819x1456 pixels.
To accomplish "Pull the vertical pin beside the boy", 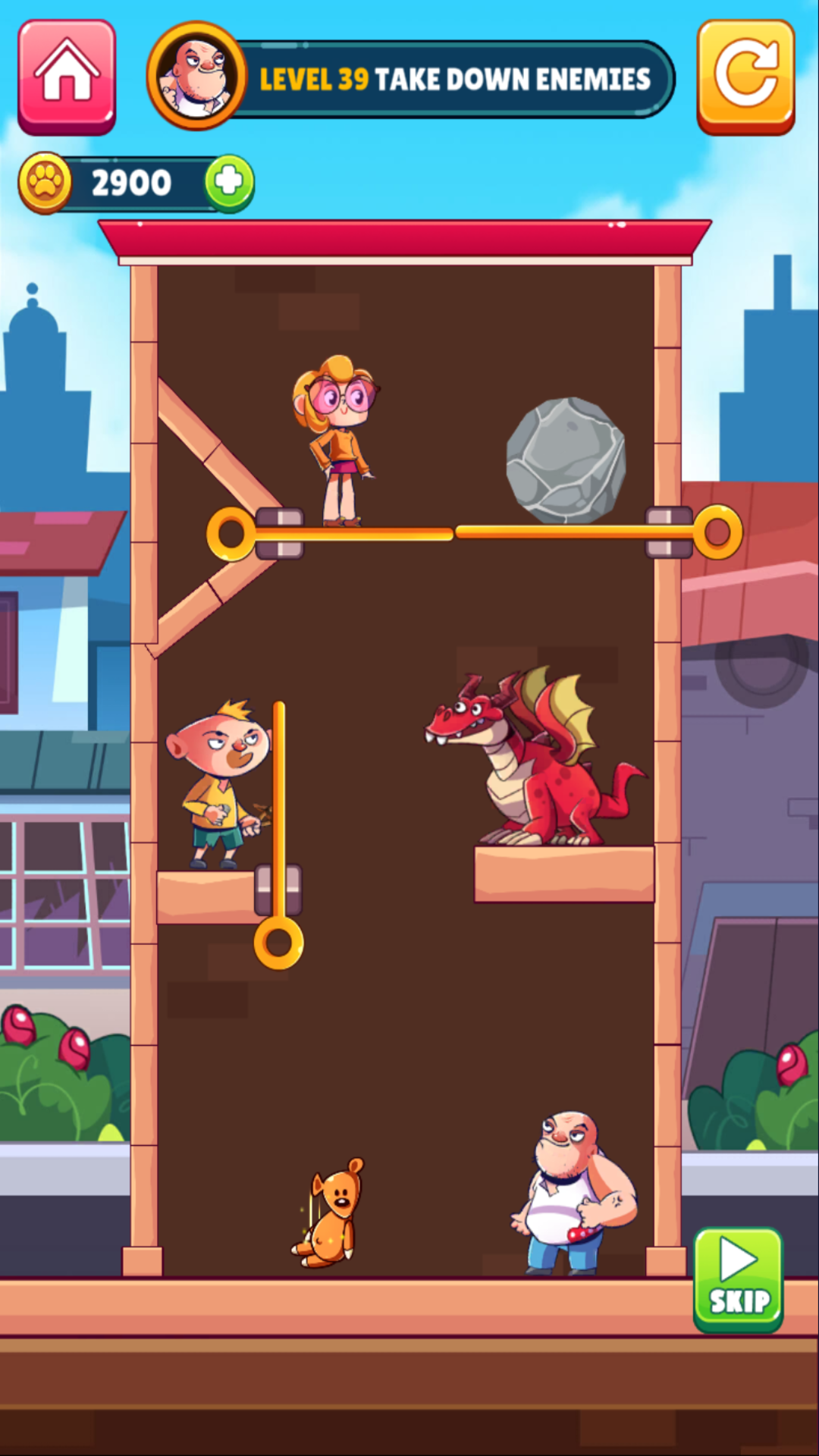I will click(278, 943).
